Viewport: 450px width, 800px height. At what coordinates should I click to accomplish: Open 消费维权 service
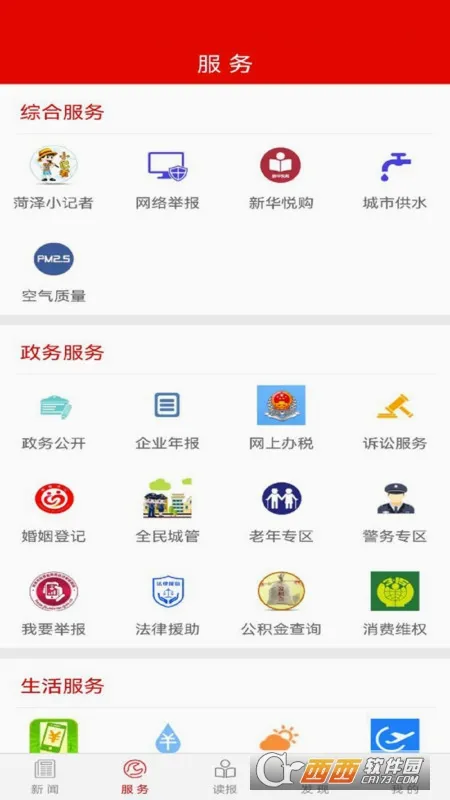click(x=394, y=604)
